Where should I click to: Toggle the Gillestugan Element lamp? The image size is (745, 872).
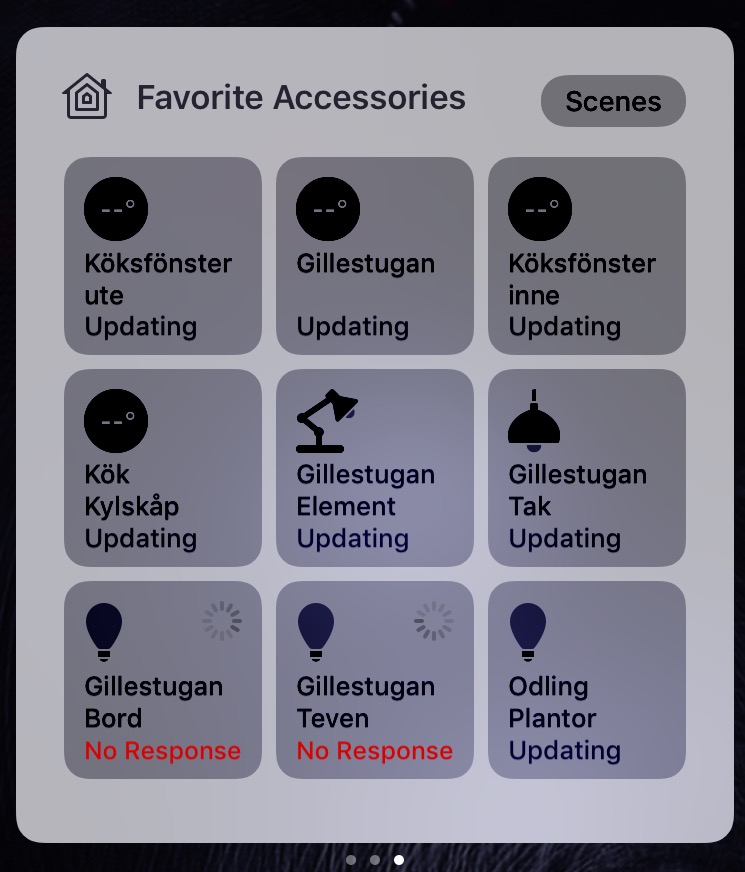(375, 468)
